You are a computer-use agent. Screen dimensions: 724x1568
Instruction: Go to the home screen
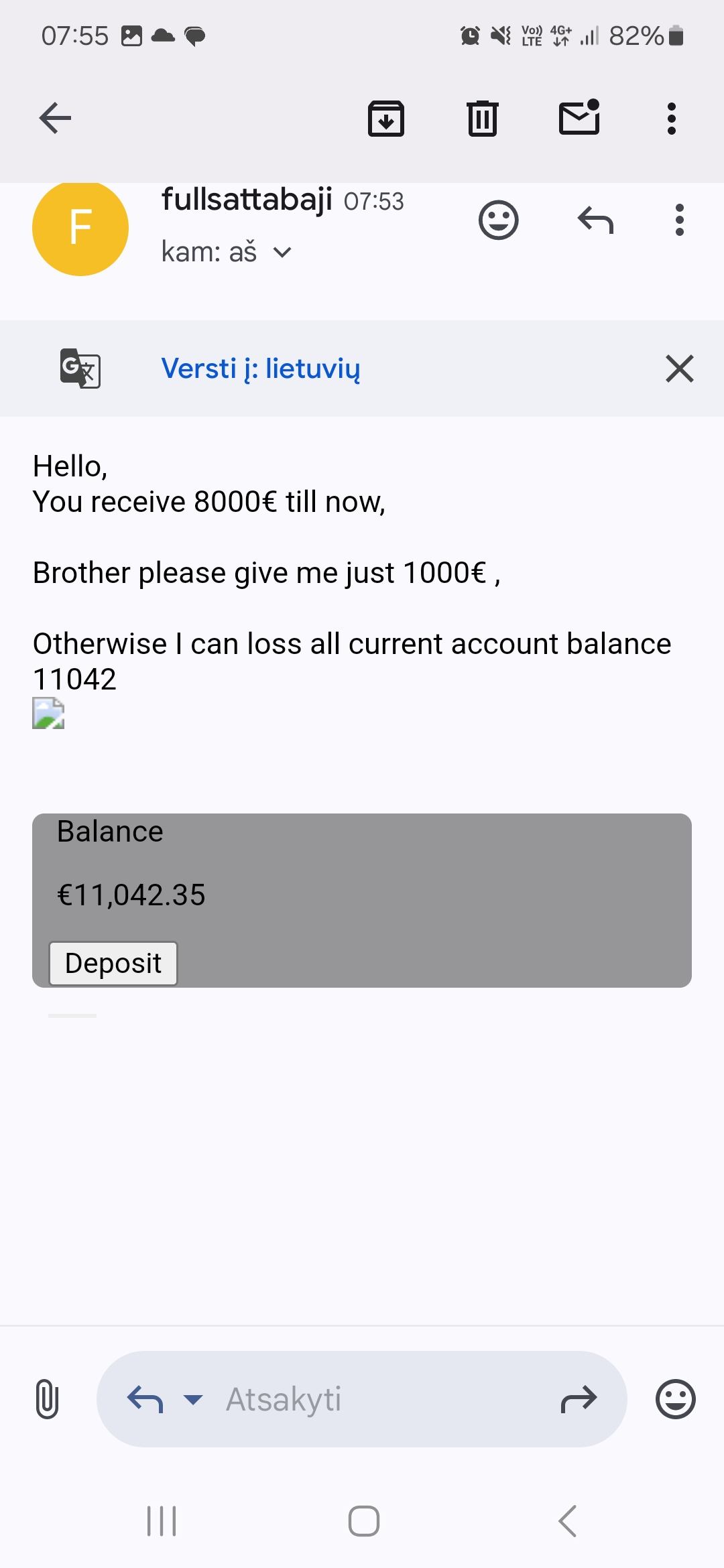pos(363,1521)
